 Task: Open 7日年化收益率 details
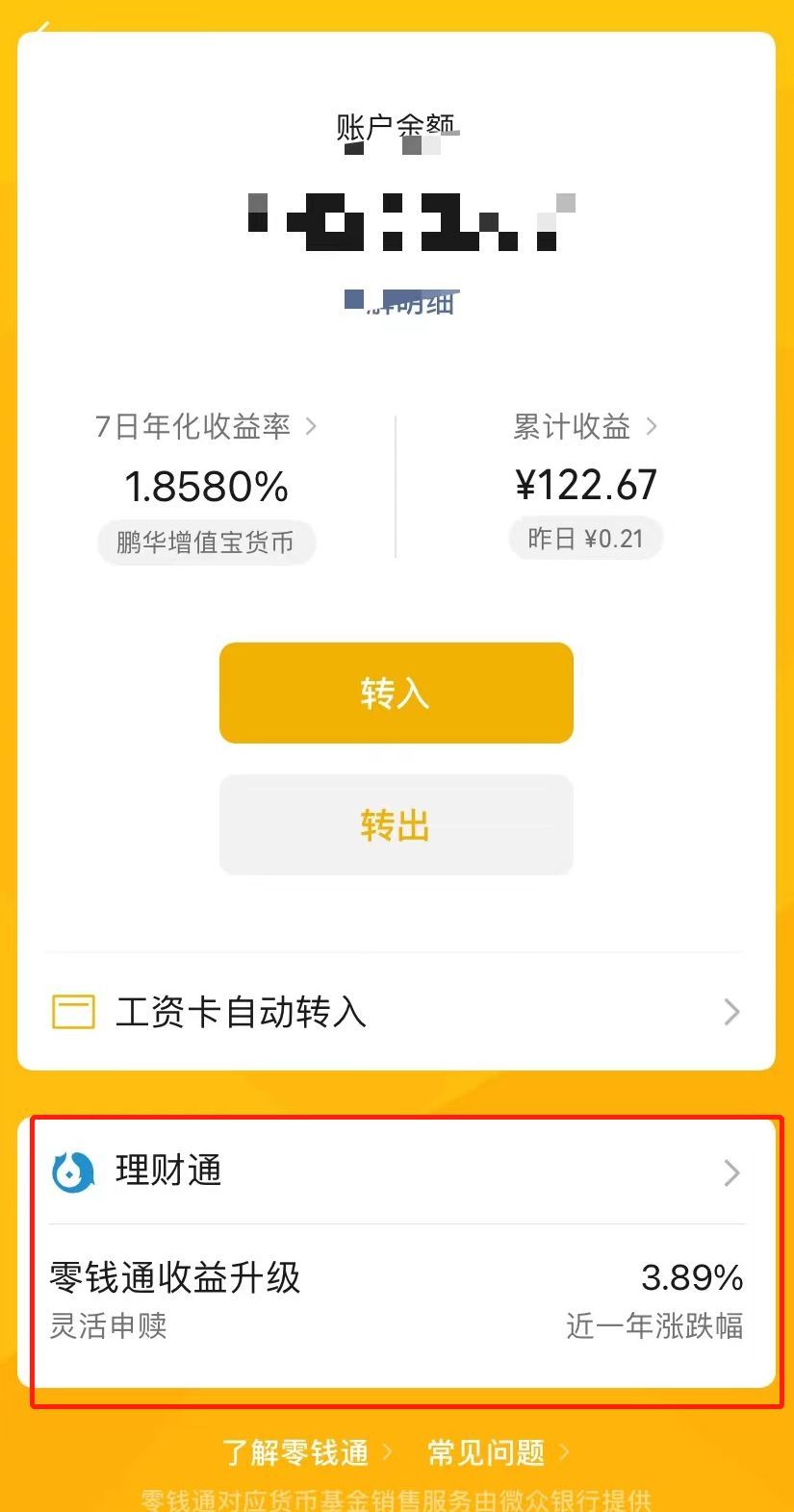point(205,427)
